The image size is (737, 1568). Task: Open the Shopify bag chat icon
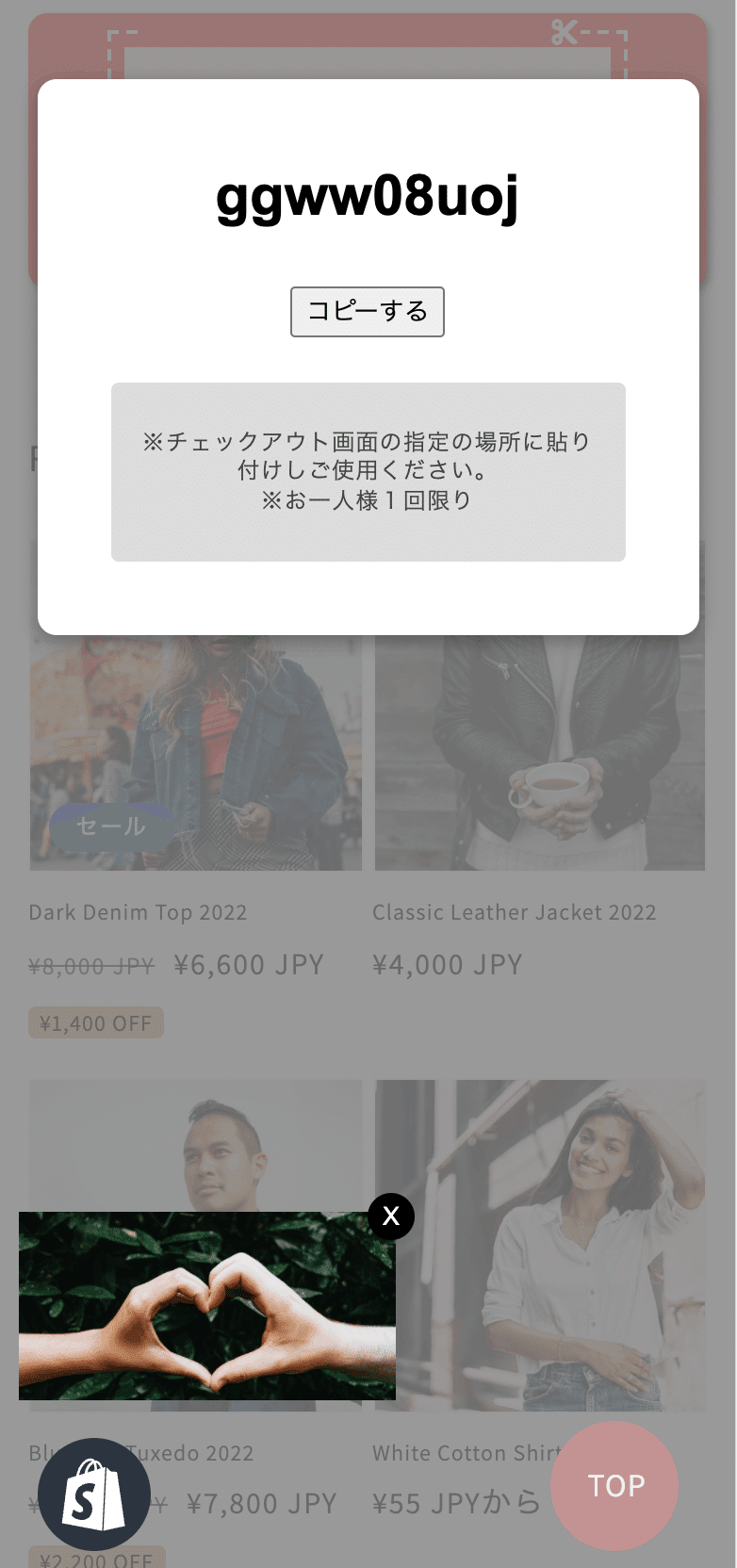[x=93, y=1494]
